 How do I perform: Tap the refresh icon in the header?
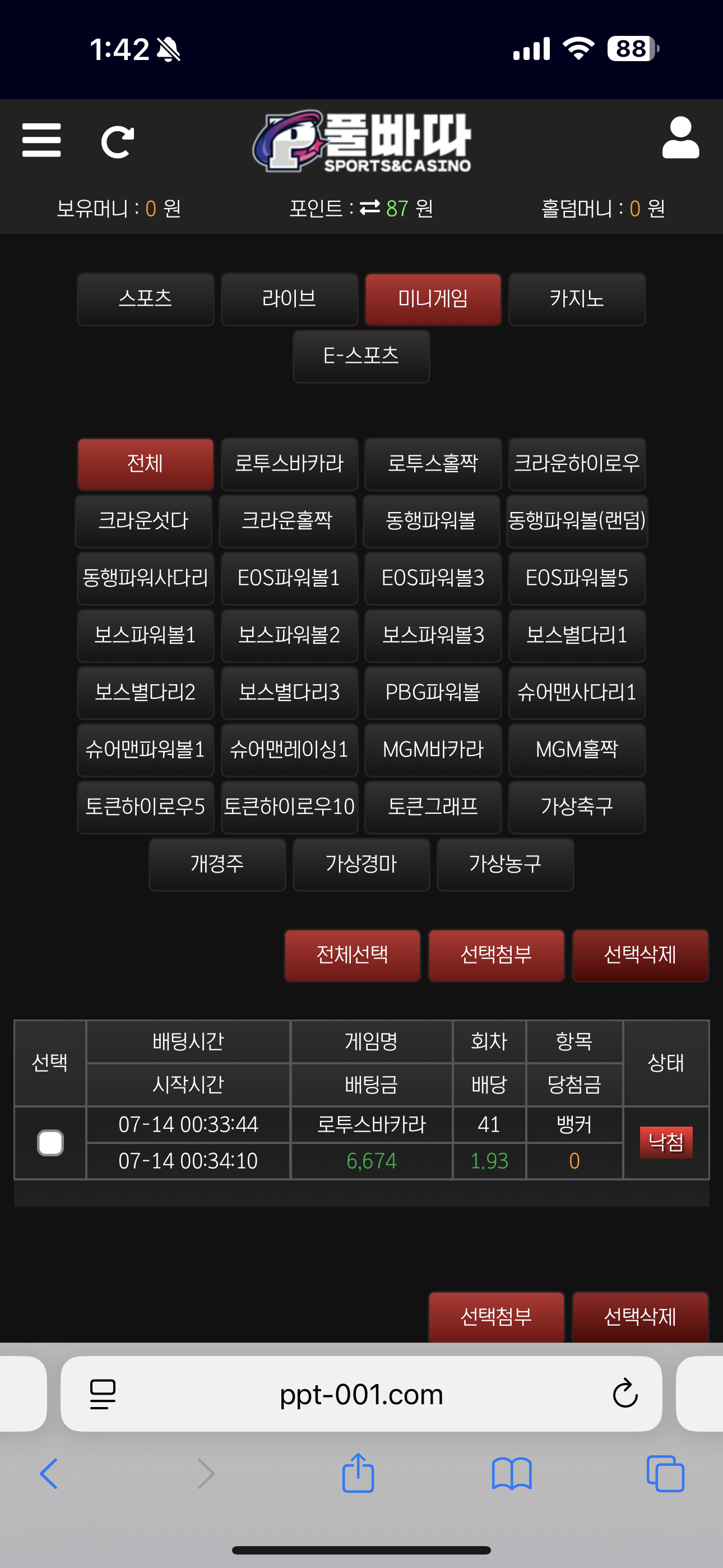[117, 142]
